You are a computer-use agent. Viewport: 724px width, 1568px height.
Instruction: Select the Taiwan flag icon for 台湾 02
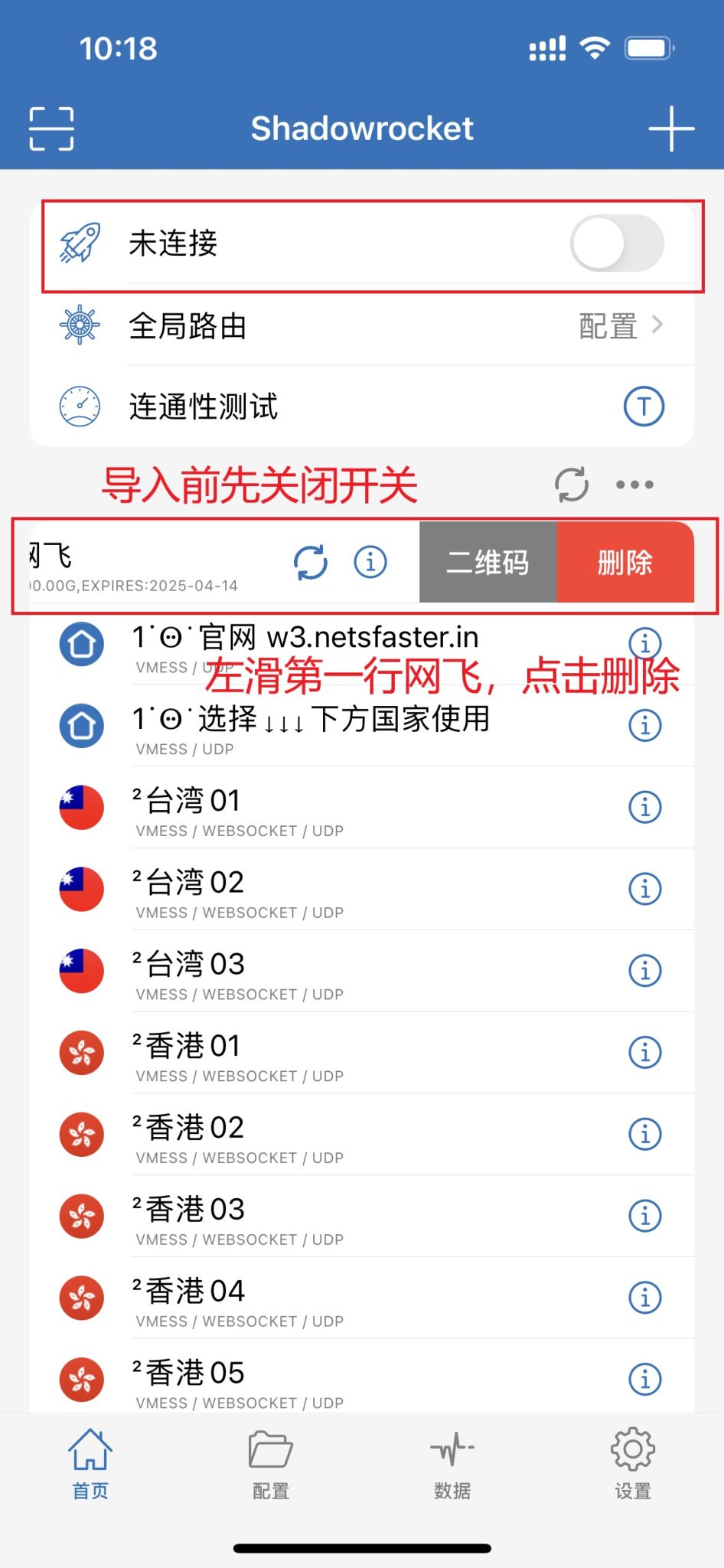tap(81, 889)
